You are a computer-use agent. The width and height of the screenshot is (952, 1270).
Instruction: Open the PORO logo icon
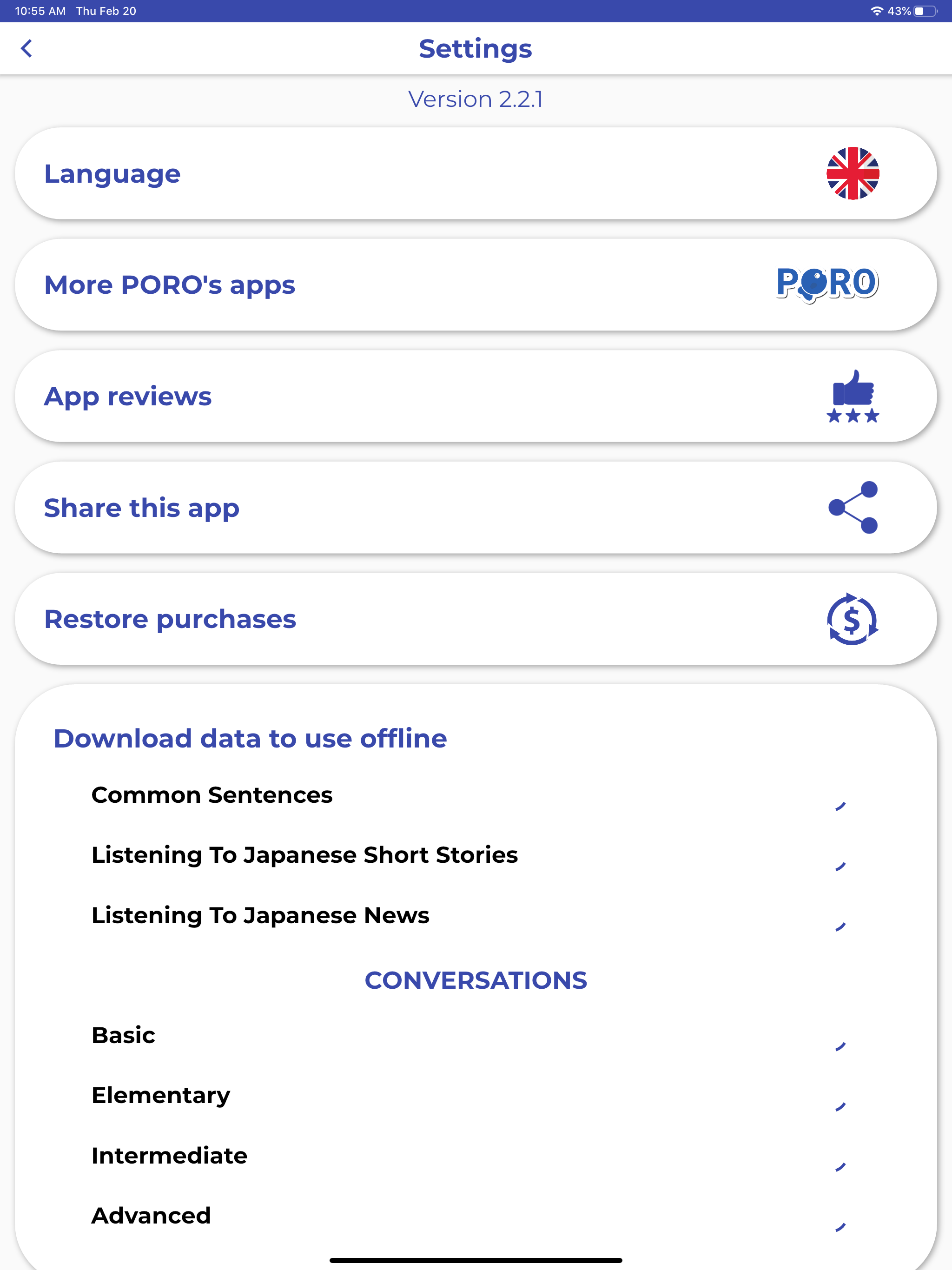[x=827, y=284]
